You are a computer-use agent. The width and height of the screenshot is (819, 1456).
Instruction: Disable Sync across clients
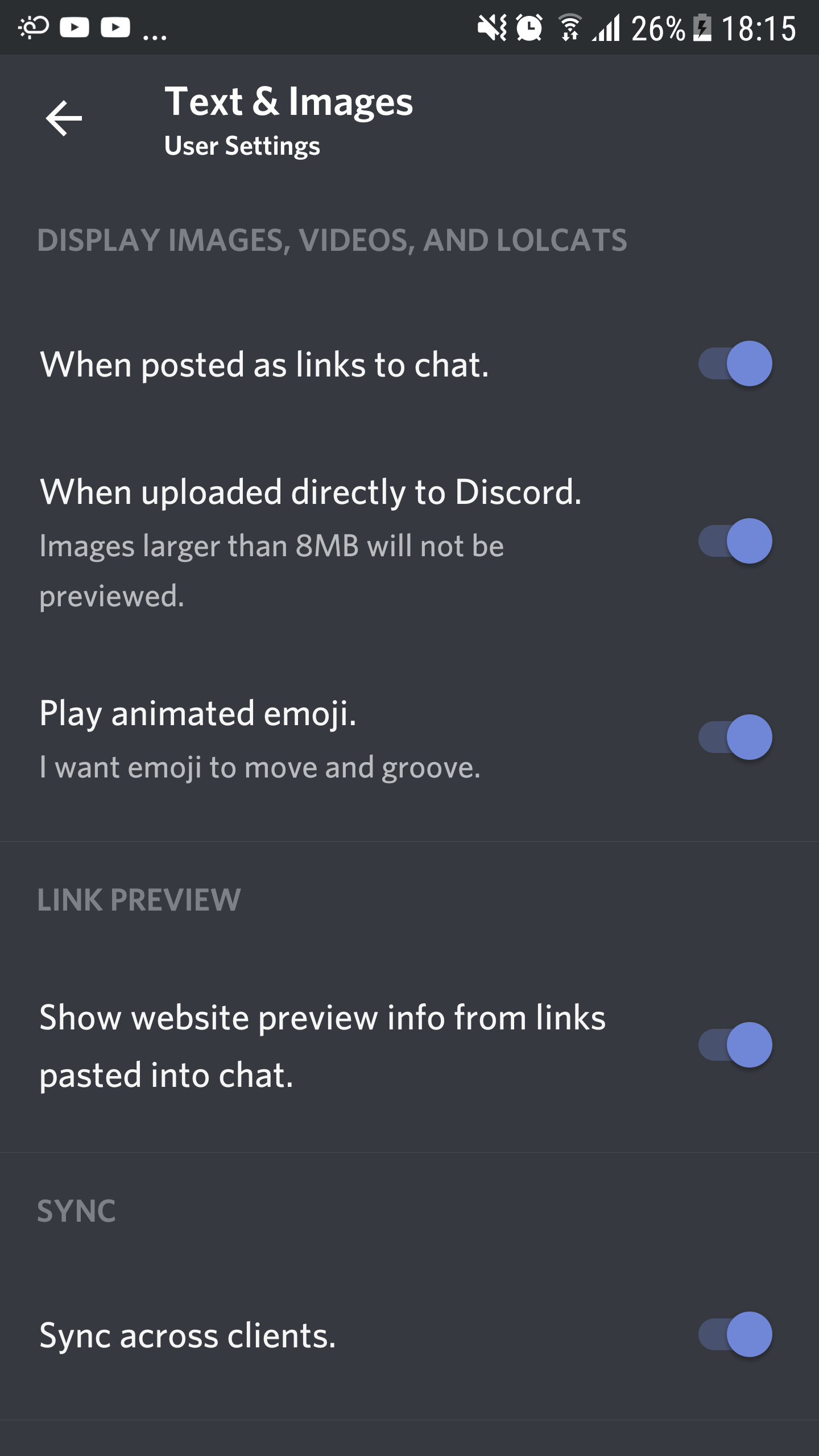tap(735, 1334)
